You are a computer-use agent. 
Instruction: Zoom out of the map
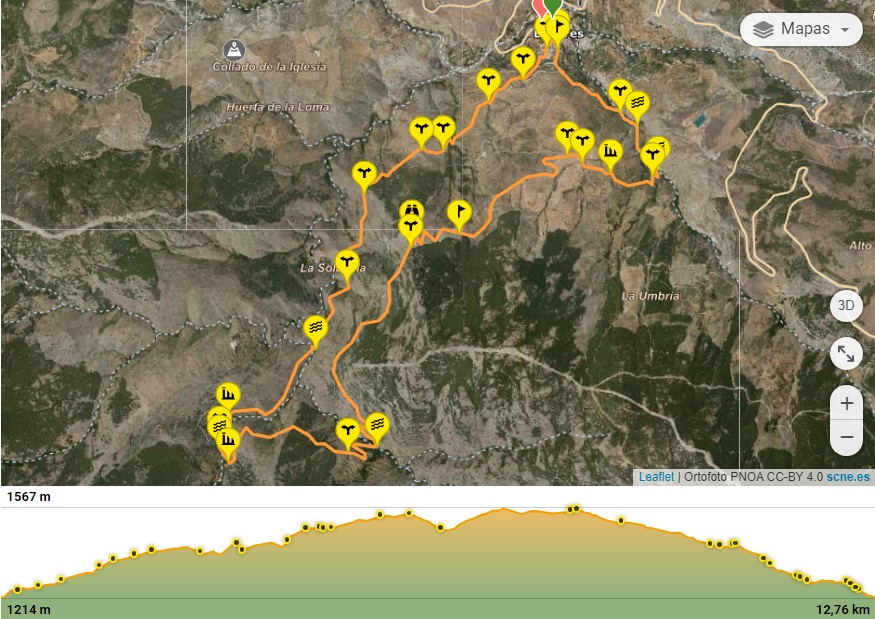pyautogui.click(x=846, y=437)
